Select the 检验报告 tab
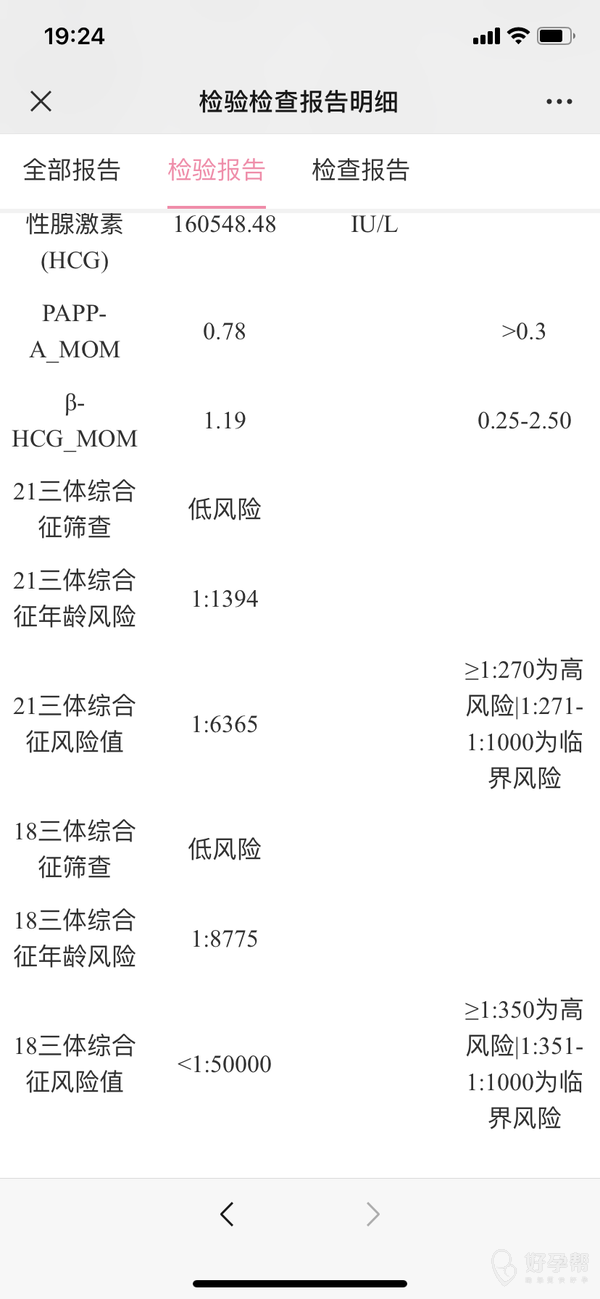Screen dimensions: 600x1299 pos(216,170)
